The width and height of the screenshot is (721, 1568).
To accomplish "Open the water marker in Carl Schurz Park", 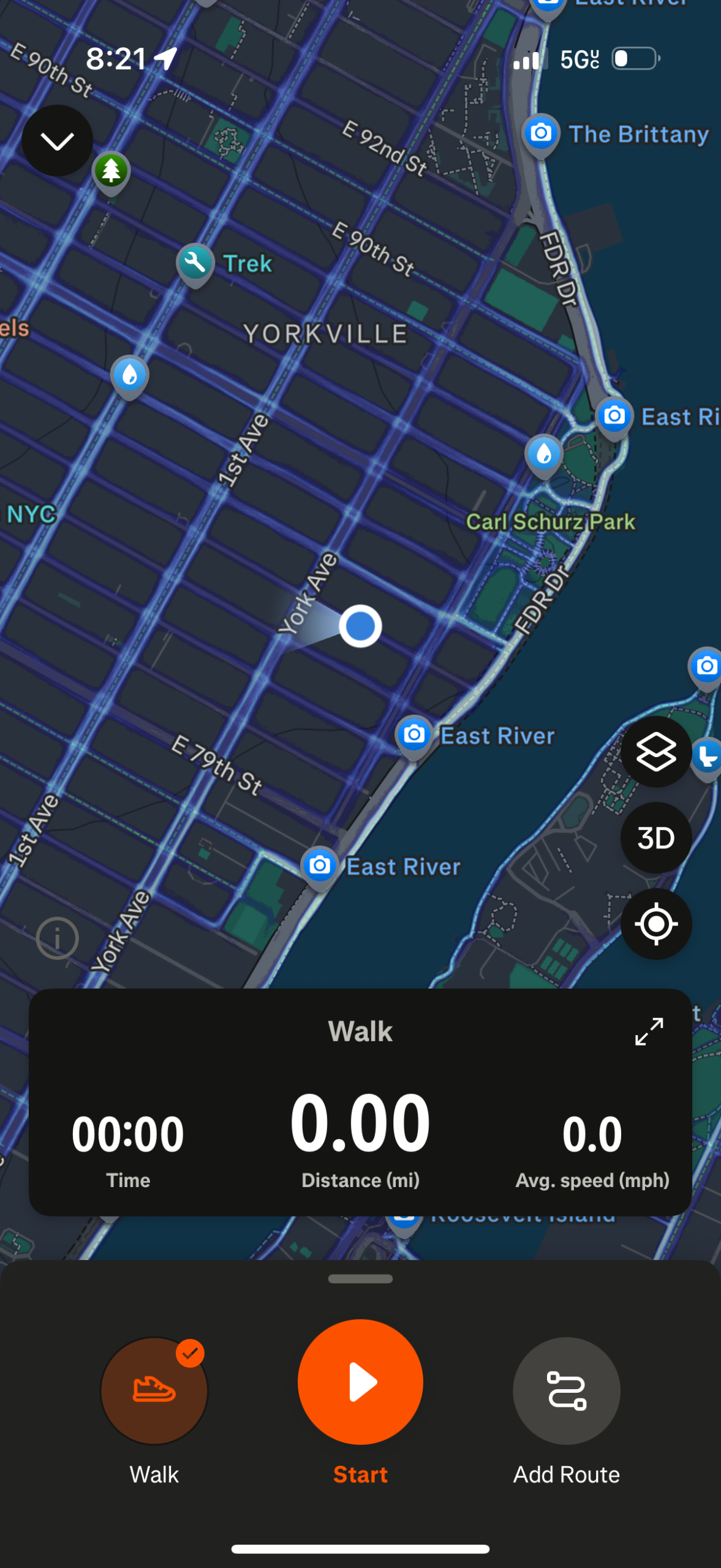I will tap(544, 456).
